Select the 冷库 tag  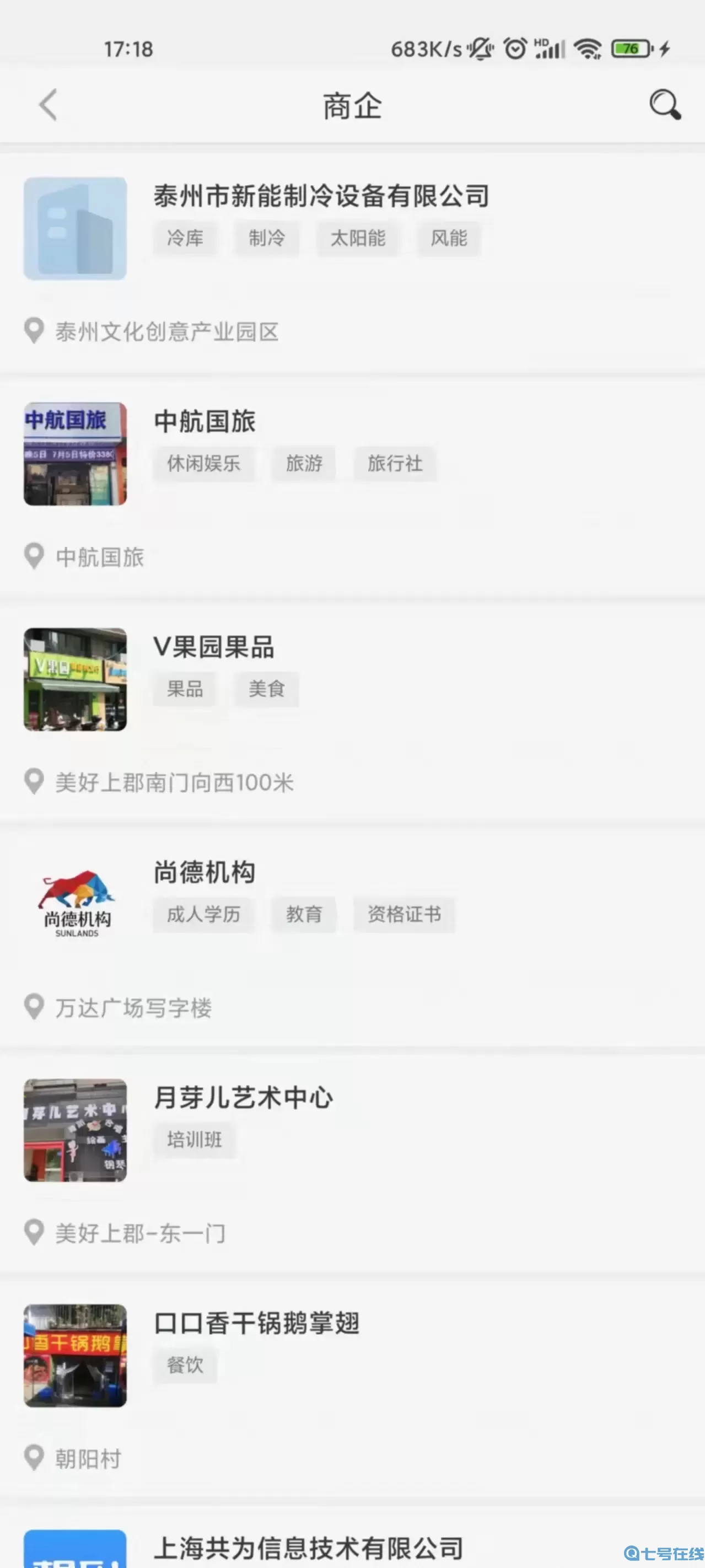(x=185, y=239)
